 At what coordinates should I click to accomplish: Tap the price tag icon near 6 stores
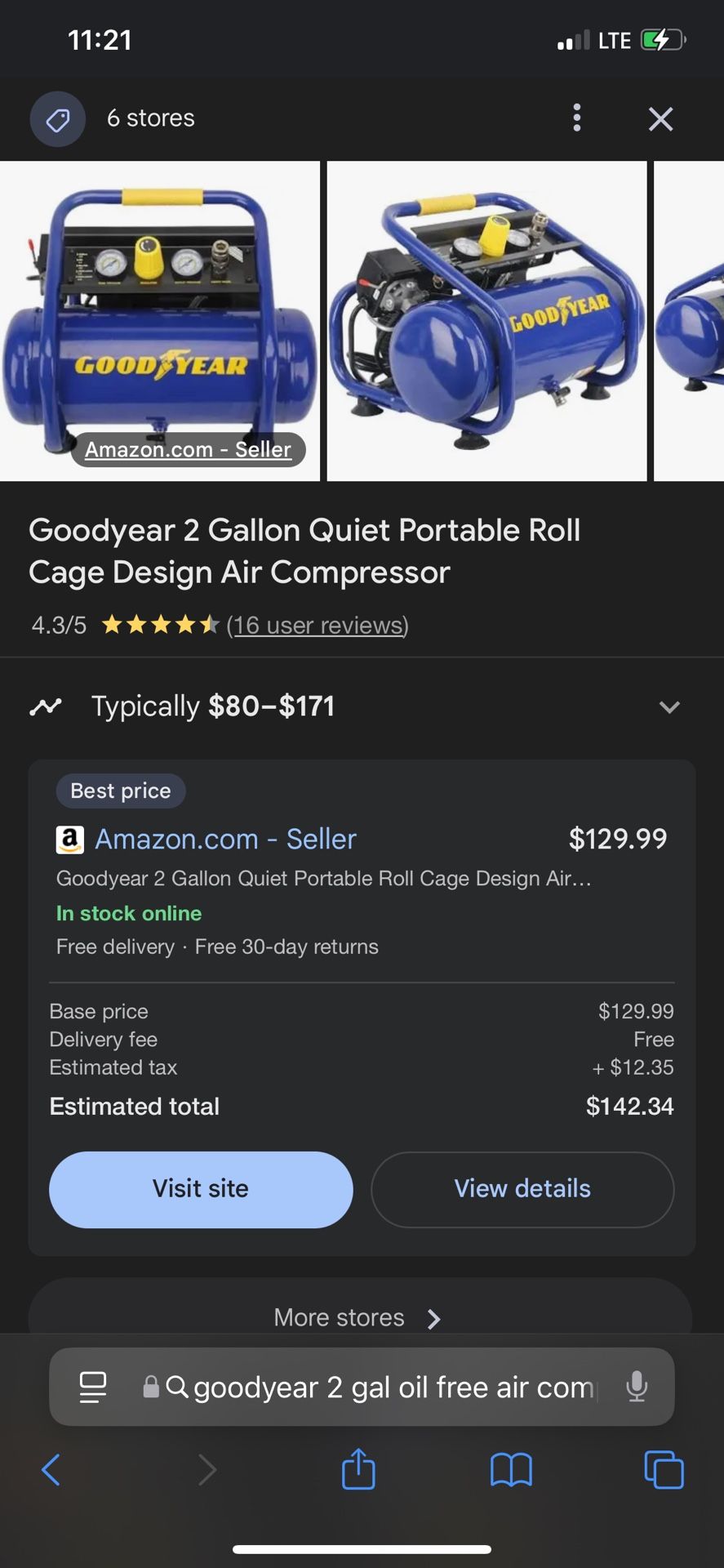pyautogui.click(x=57, y=118)
